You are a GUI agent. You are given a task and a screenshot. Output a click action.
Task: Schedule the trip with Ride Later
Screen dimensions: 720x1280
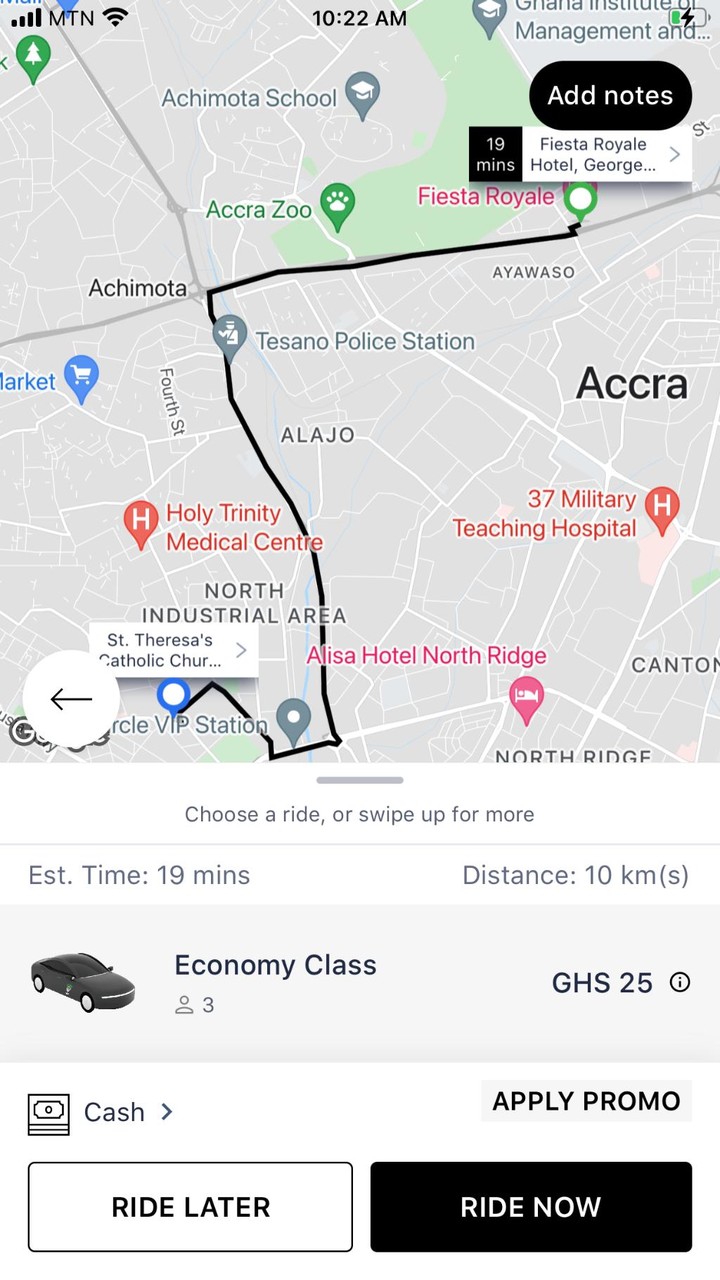click(190, 1206)
